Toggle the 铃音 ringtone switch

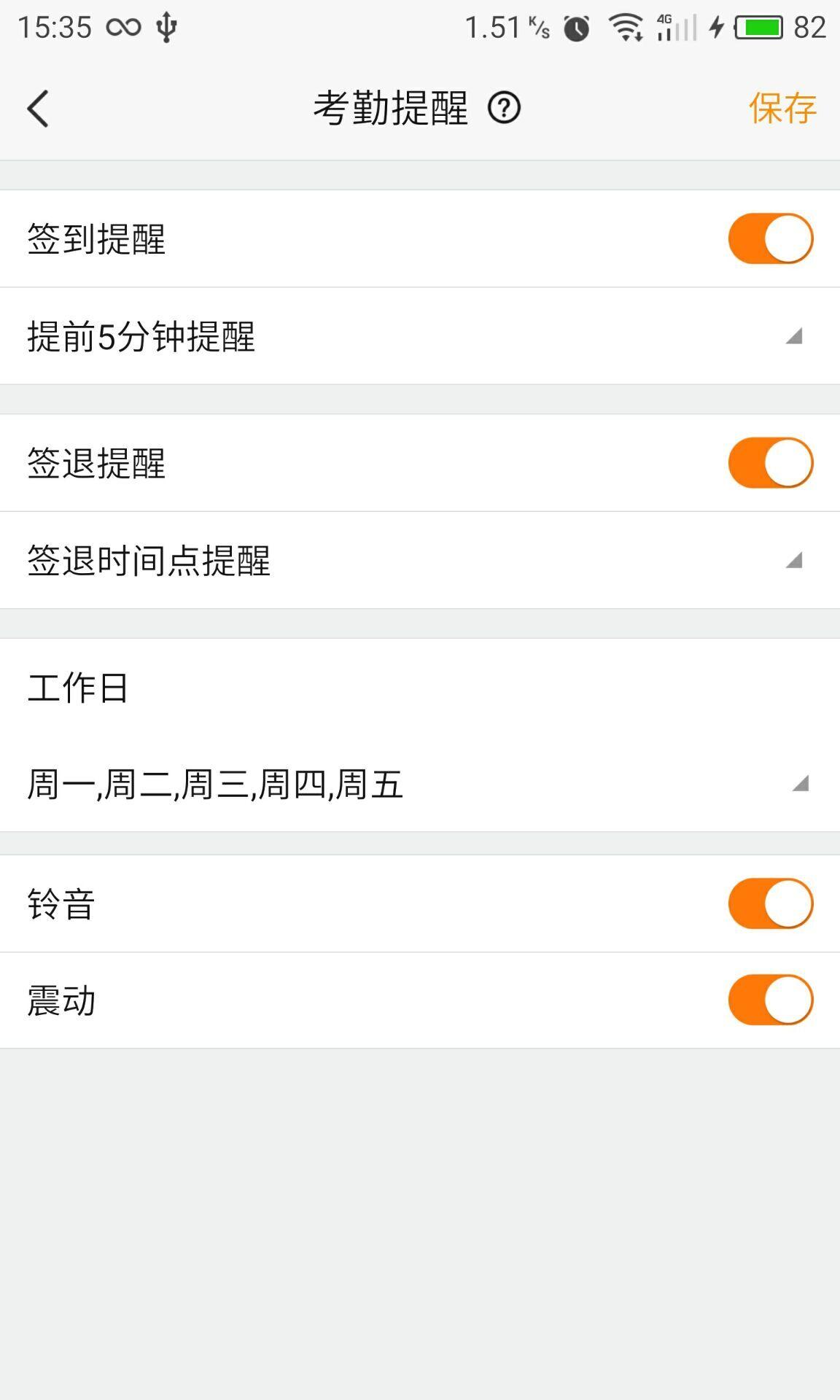[x=770, y=903]
